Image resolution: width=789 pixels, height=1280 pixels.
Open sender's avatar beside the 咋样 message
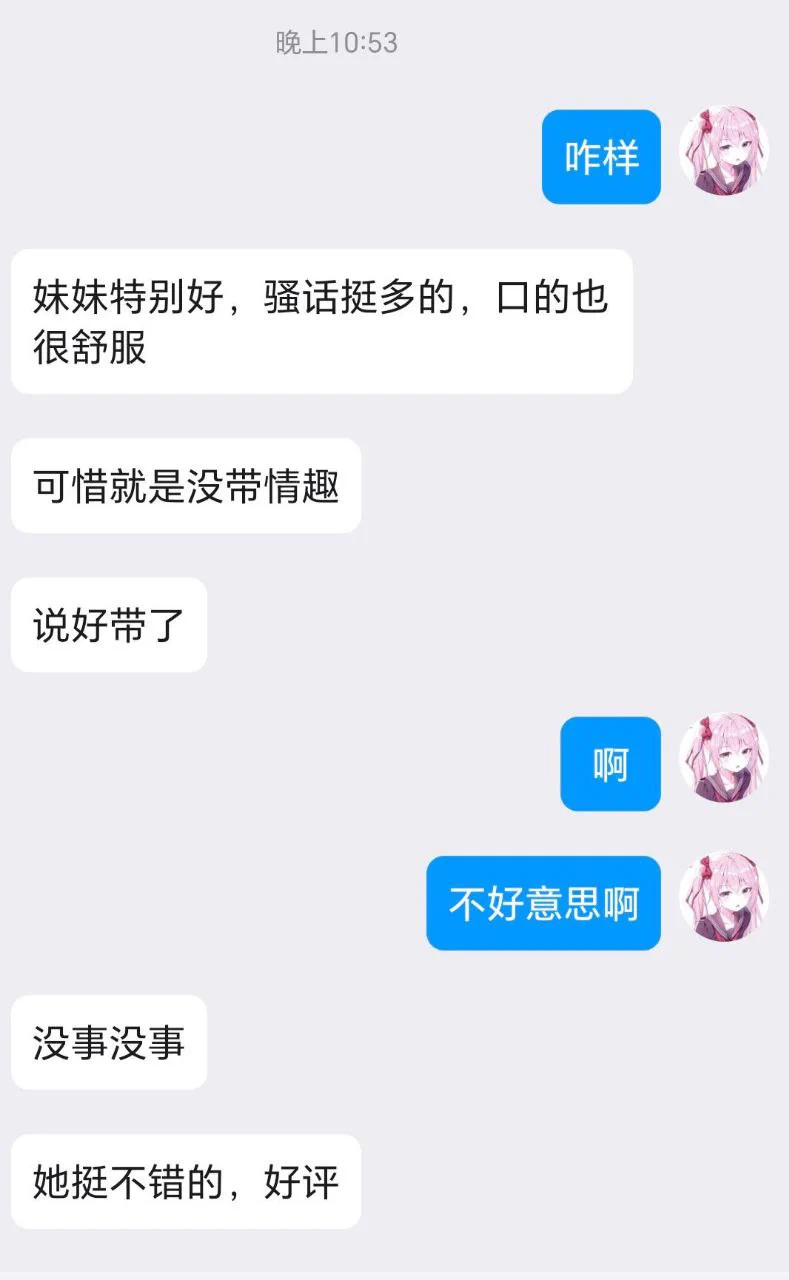point(724,151)
